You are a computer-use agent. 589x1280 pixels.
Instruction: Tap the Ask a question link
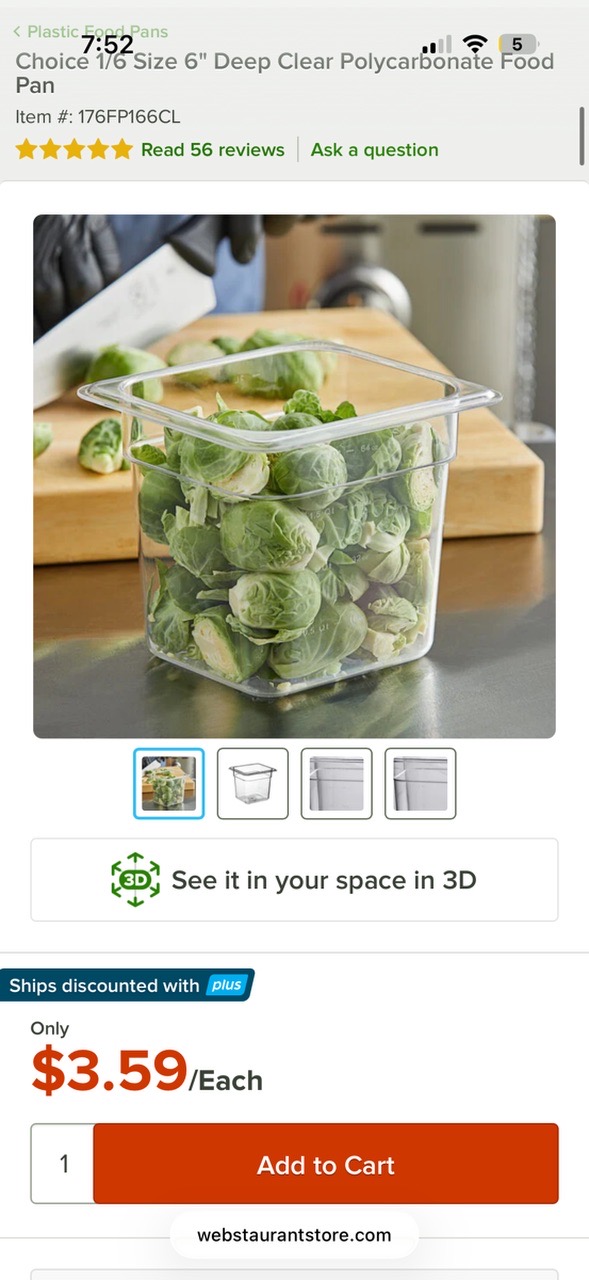tap(374, 150)
